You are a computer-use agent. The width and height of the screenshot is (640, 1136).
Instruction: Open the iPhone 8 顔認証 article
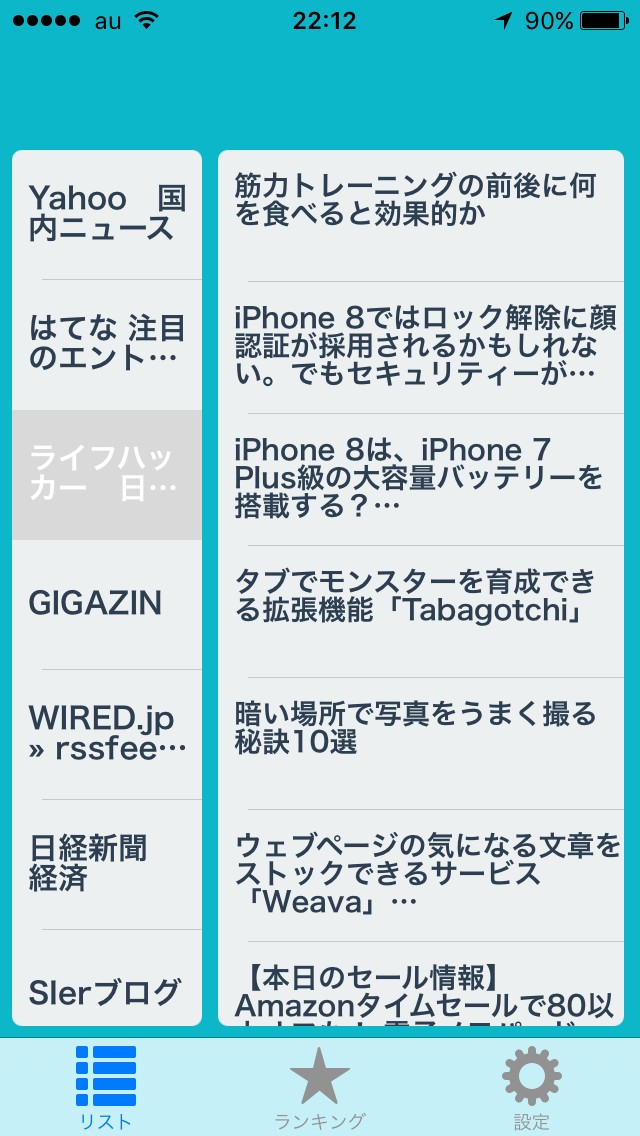pyautogui.click(x=421, y=346)
